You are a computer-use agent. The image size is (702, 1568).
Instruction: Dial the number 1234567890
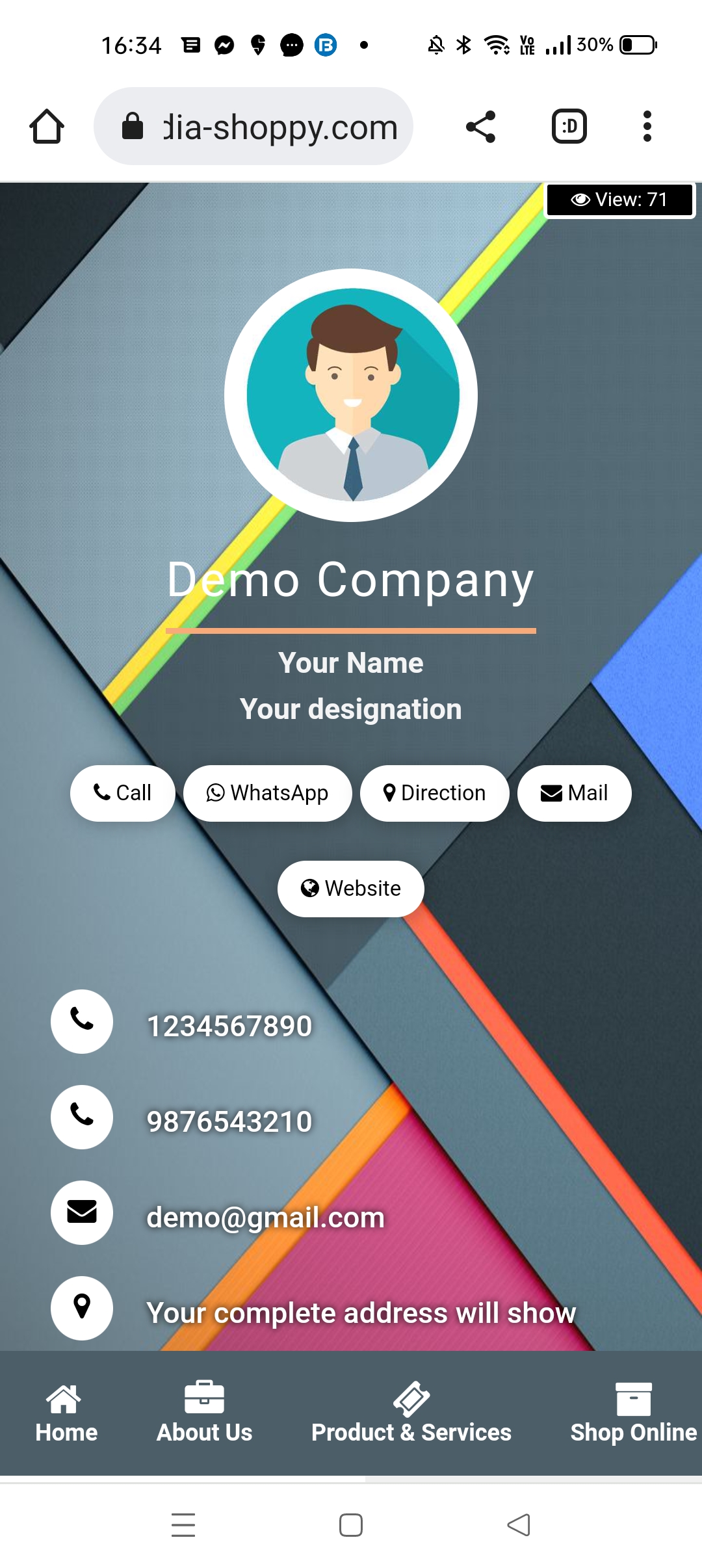[x=229, y=1026]
